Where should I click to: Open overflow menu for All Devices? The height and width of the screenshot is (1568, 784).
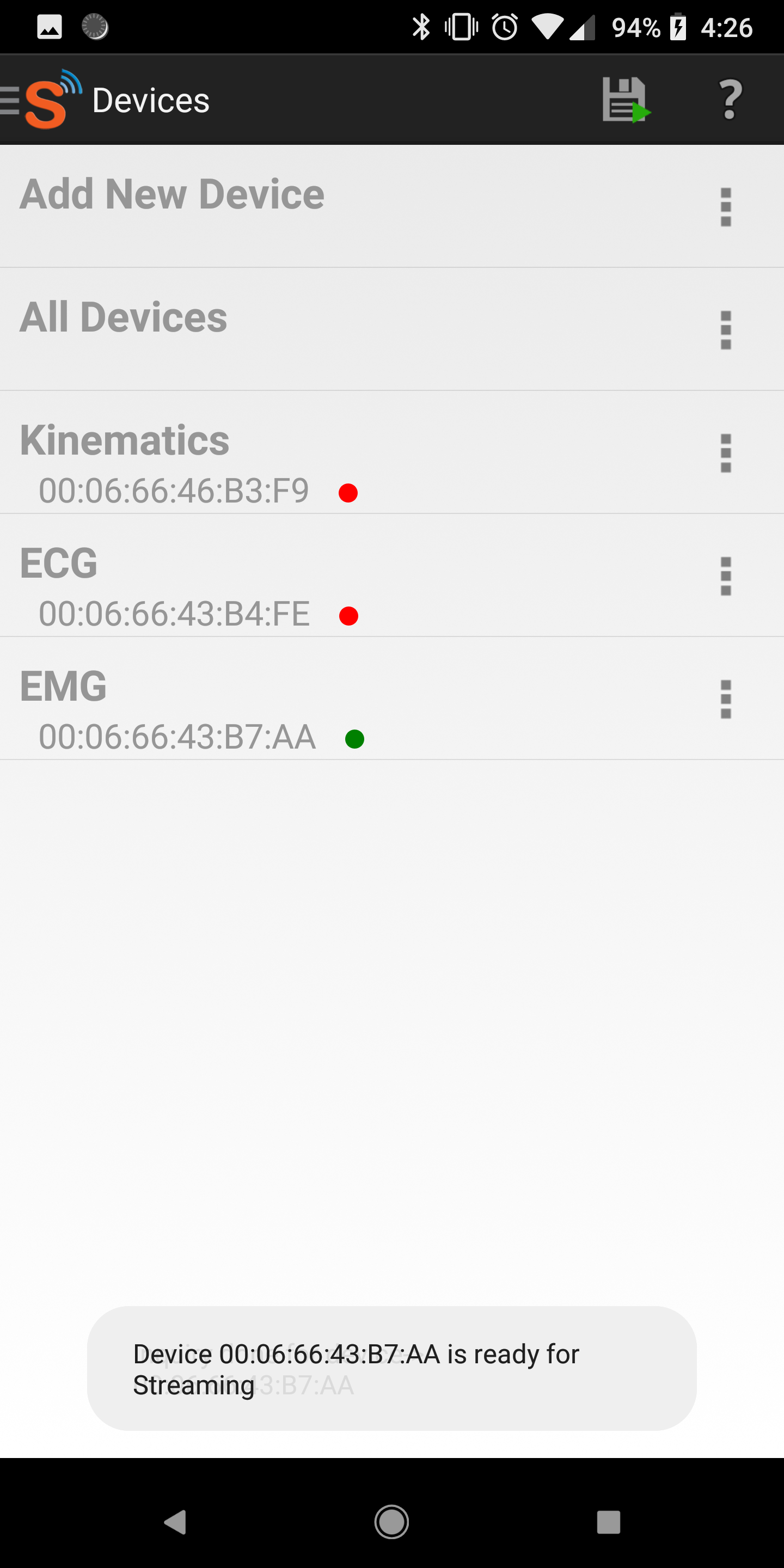pyautogui.click(x=726, y=330)
